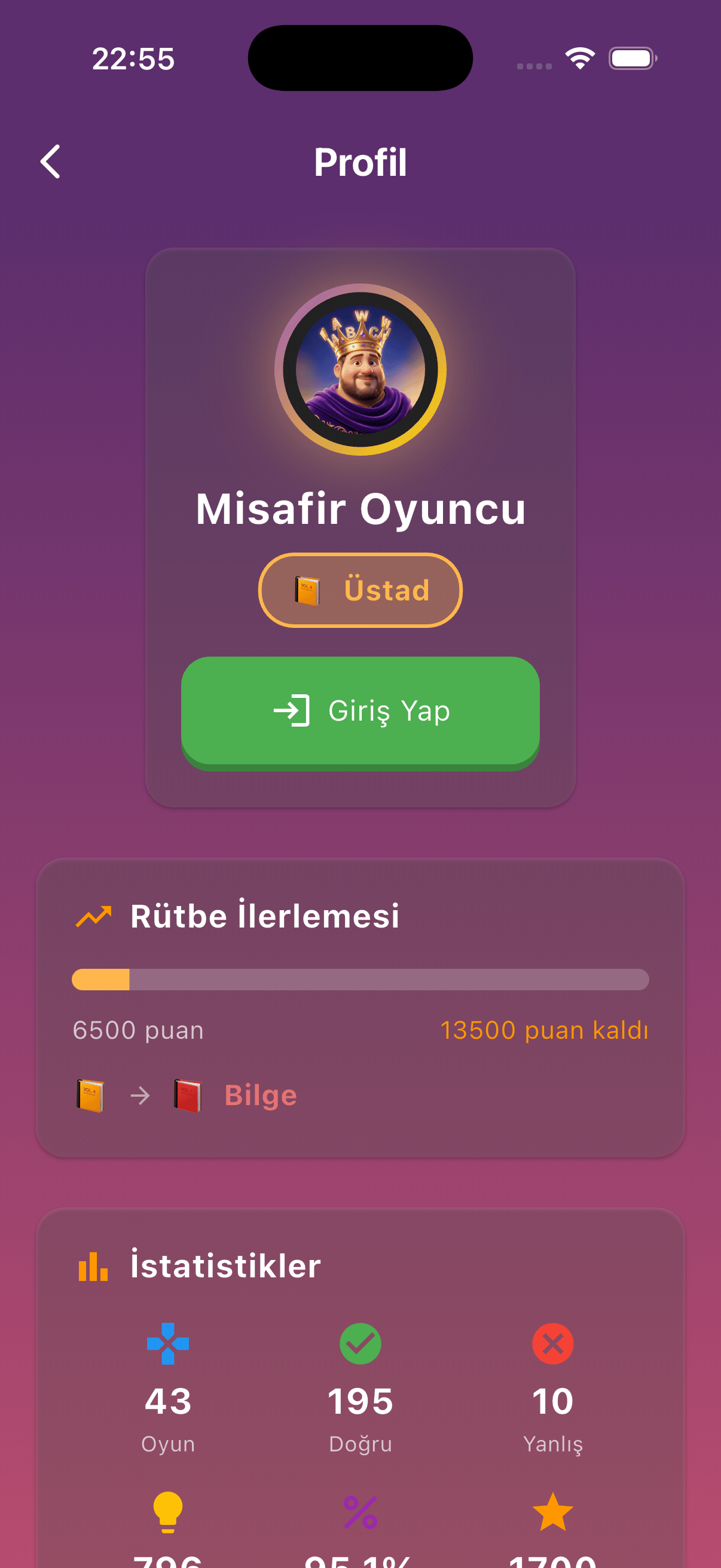The height and width of the screenshot is (1568, 721).
Task: Tap the Üstad rank badge
Action: [360, 589]
